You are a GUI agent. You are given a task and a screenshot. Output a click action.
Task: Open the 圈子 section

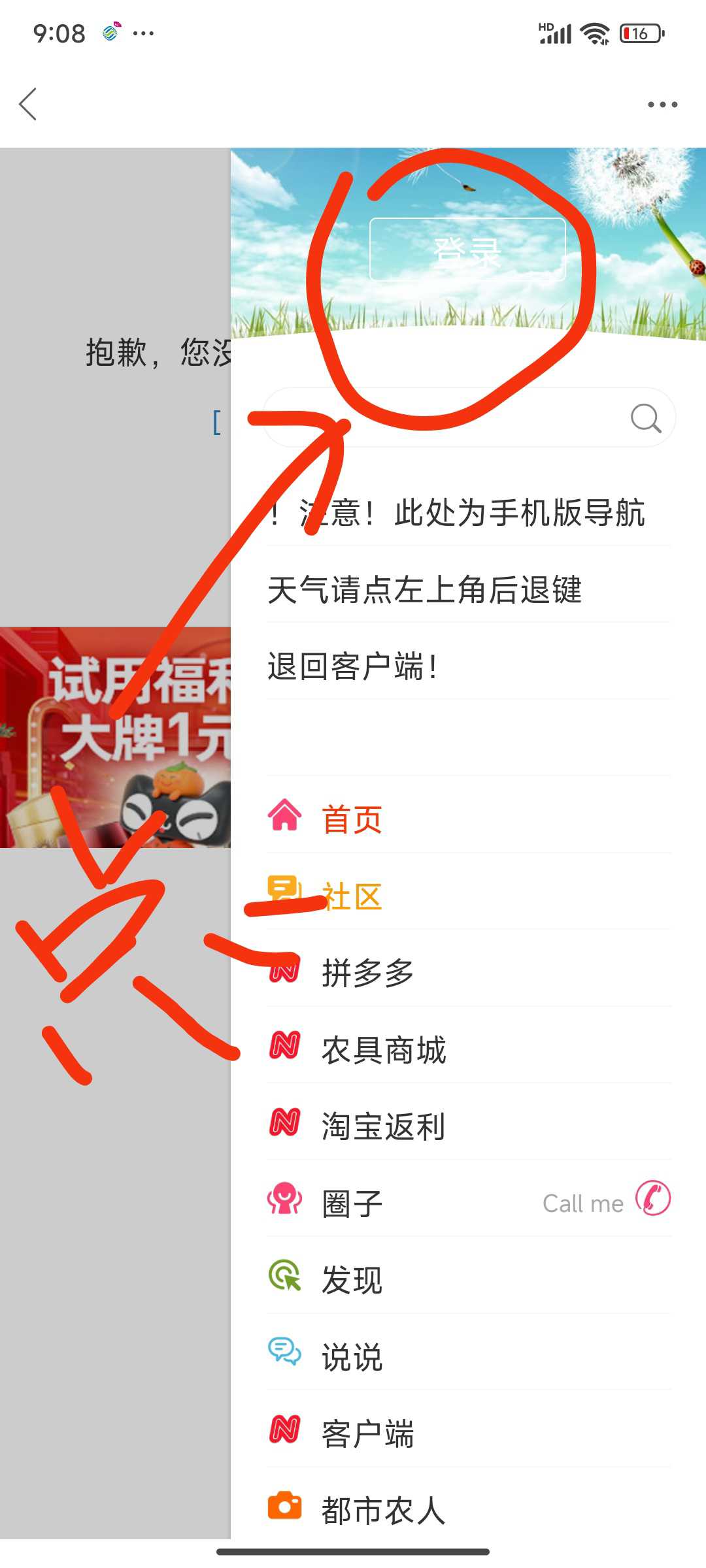352,1203
